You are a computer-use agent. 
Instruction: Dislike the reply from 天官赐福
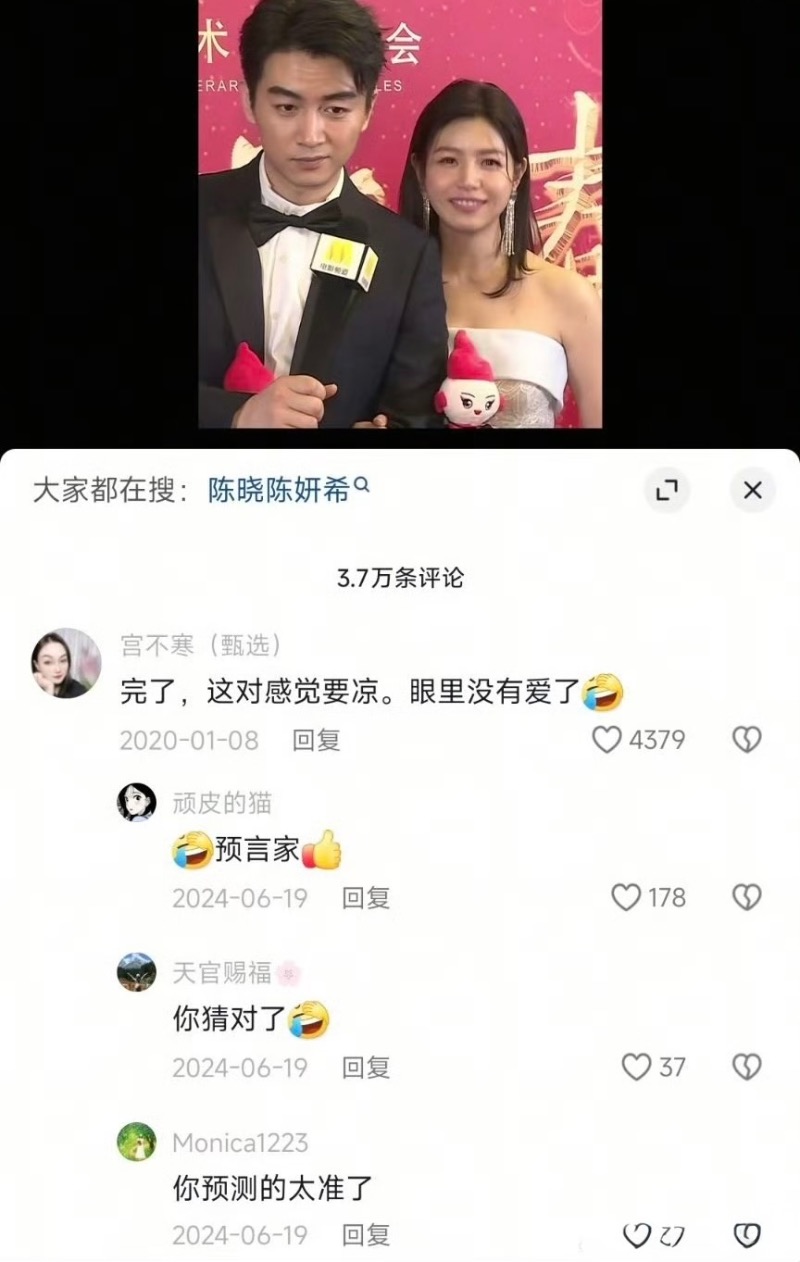pyautogui.click(x=747, y=1067)
